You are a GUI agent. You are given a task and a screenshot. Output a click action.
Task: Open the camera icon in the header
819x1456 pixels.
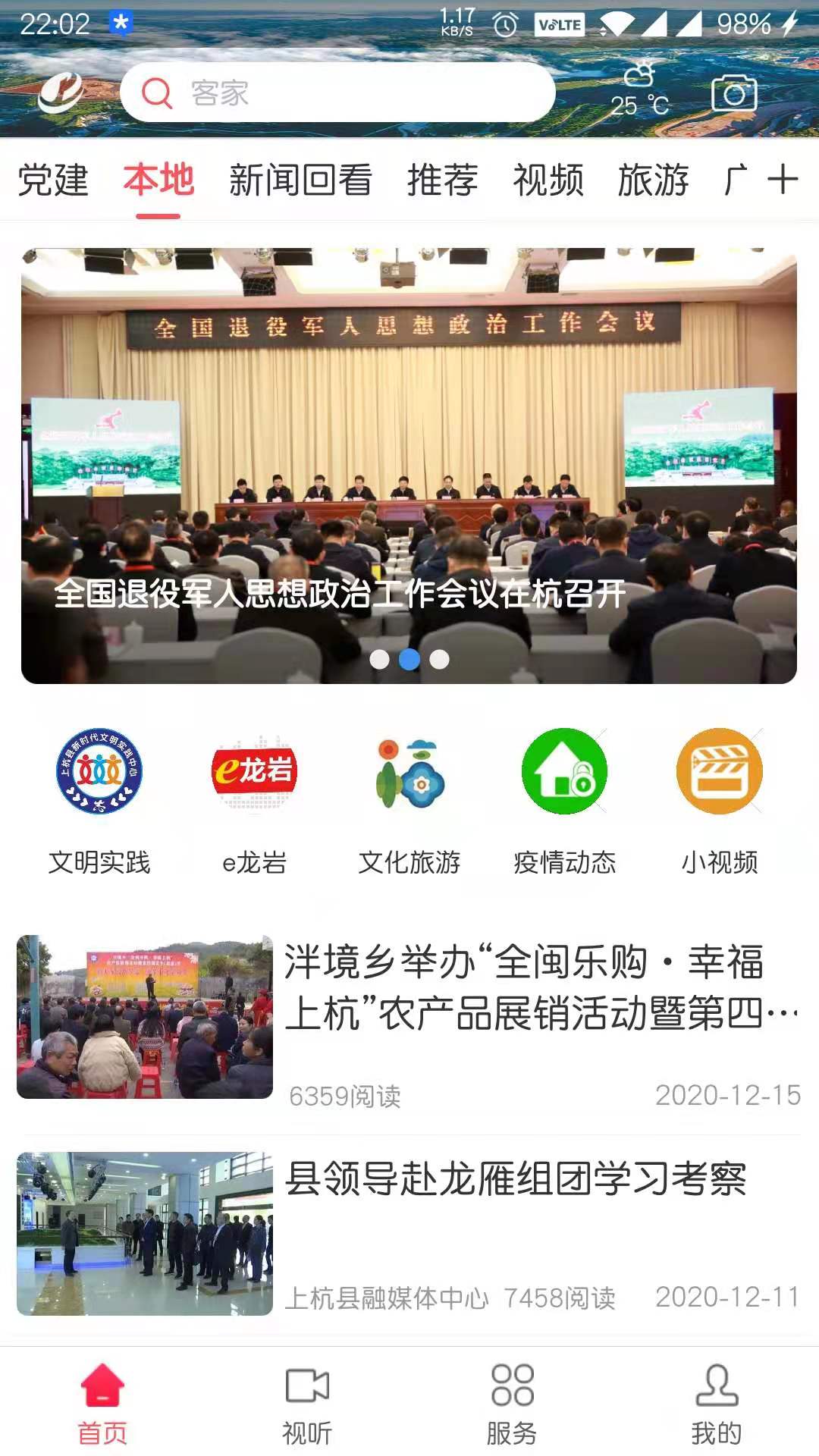point(733,93)
